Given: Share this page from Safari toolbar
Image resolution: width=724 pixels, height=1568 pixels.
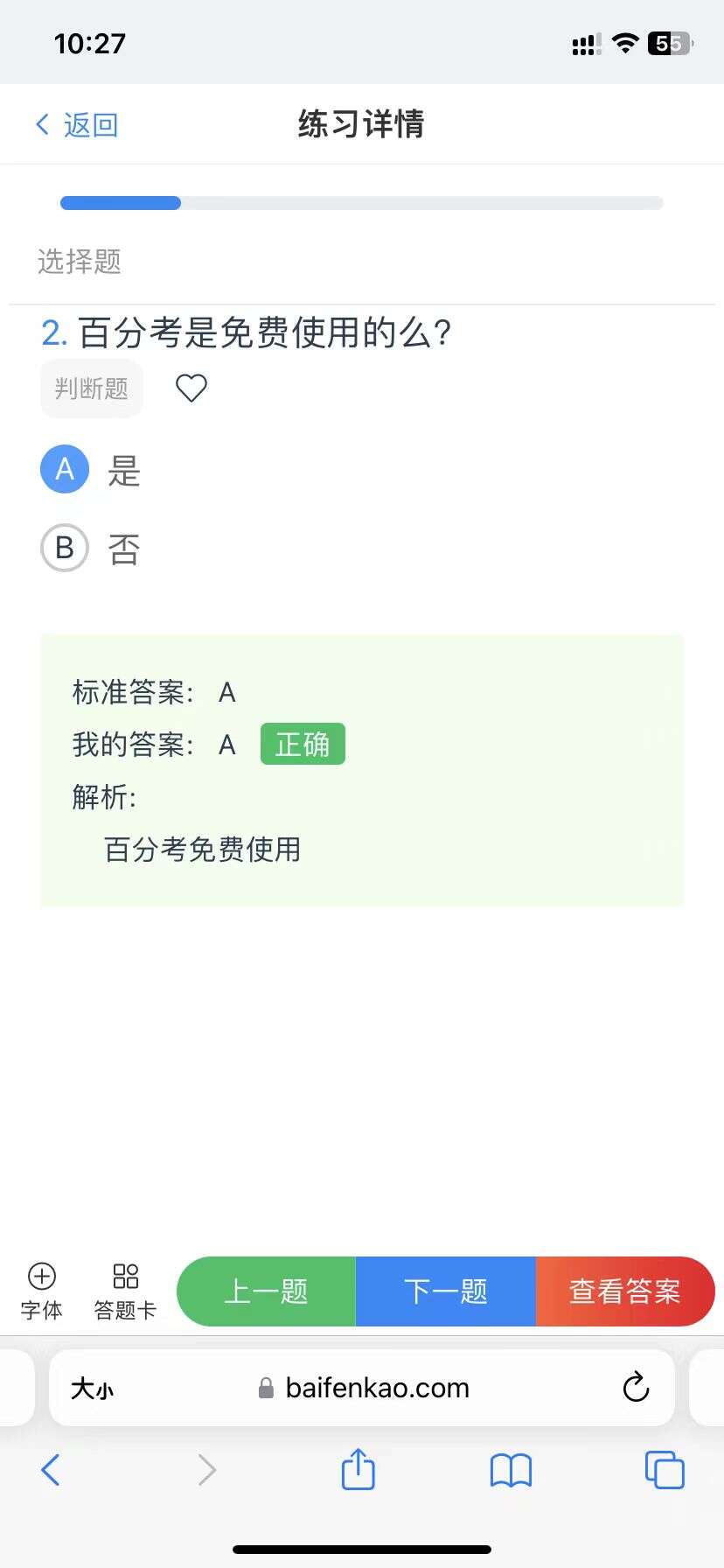Looking at the screenshot, I should (358, 1469).
